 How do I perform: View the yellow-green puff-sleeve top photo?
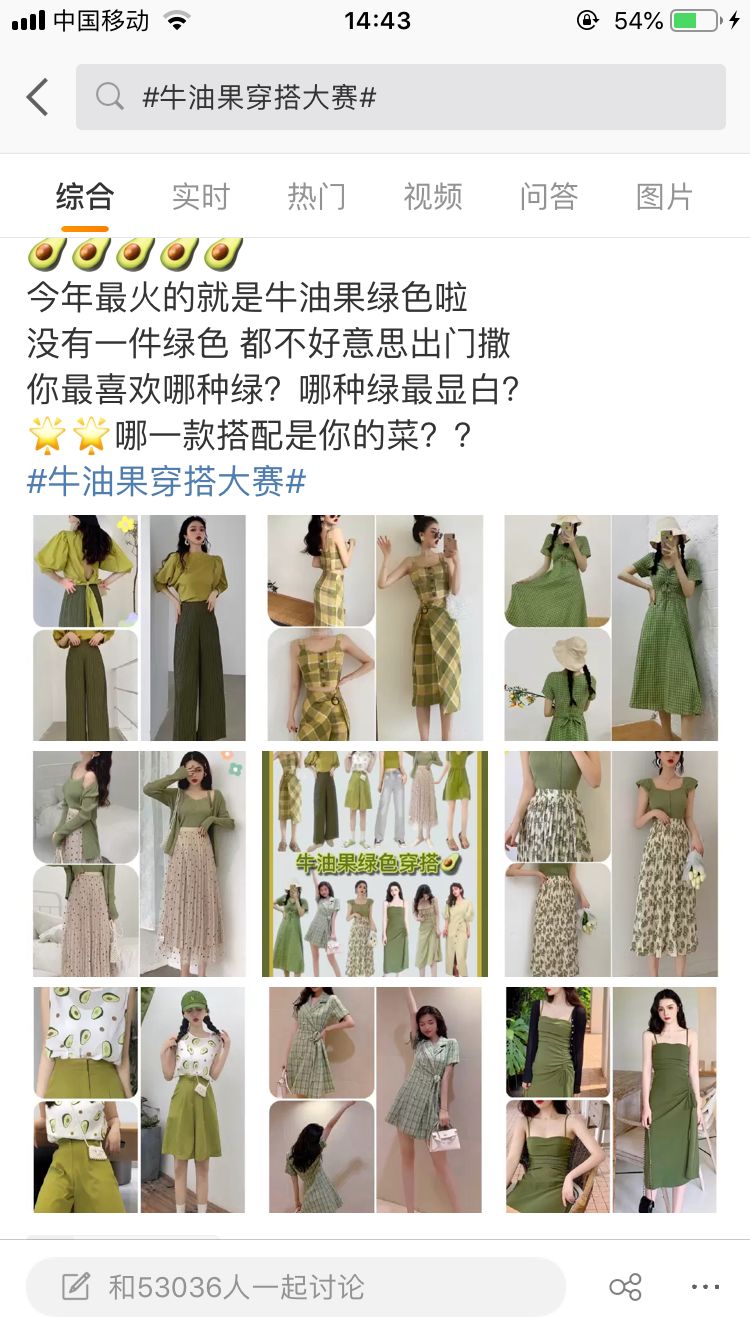139,627
